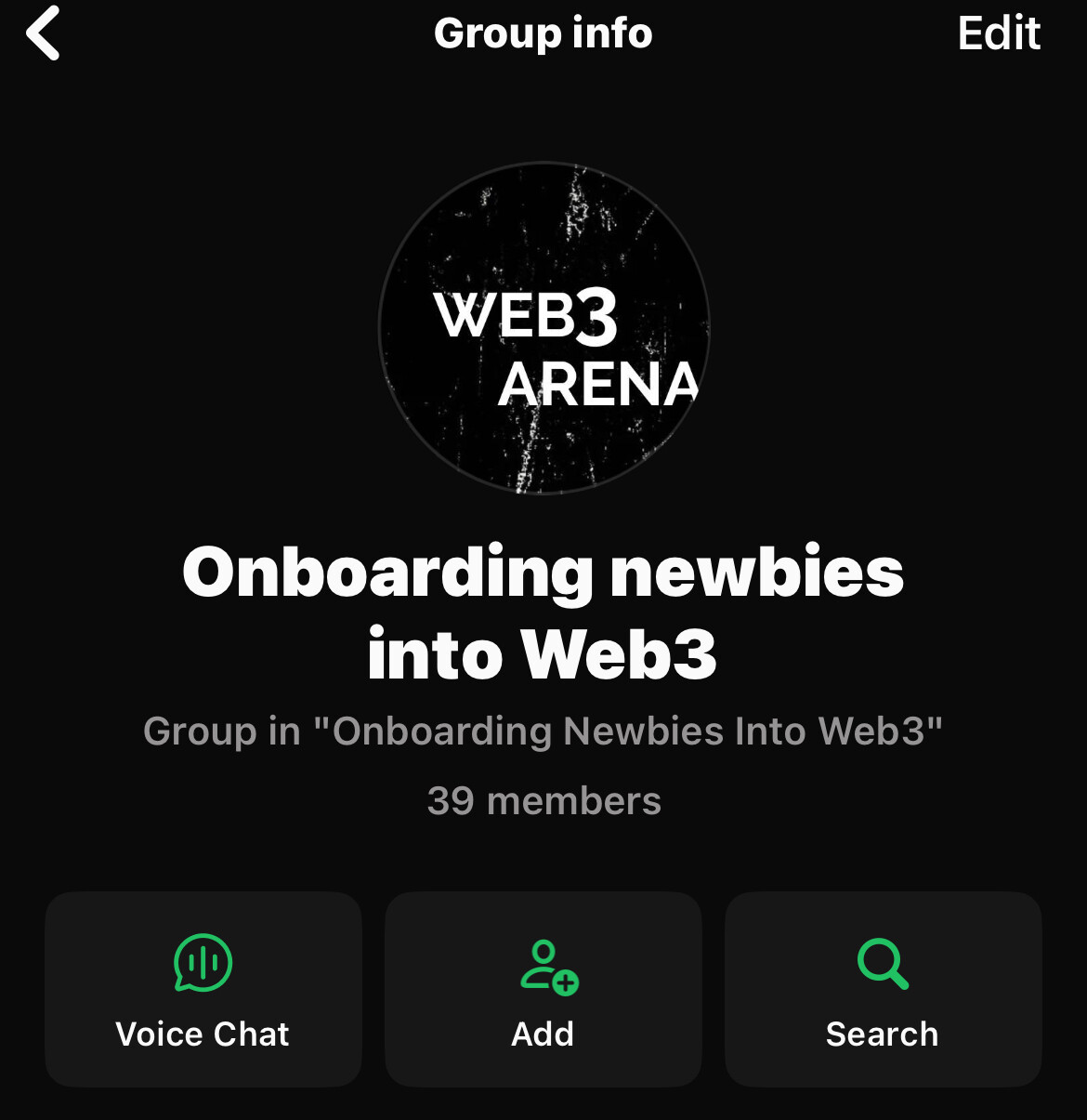Viewport: 1087px width, 1120px height.
Task: Tap Edit to modify group info
Action: coord(999,33)
